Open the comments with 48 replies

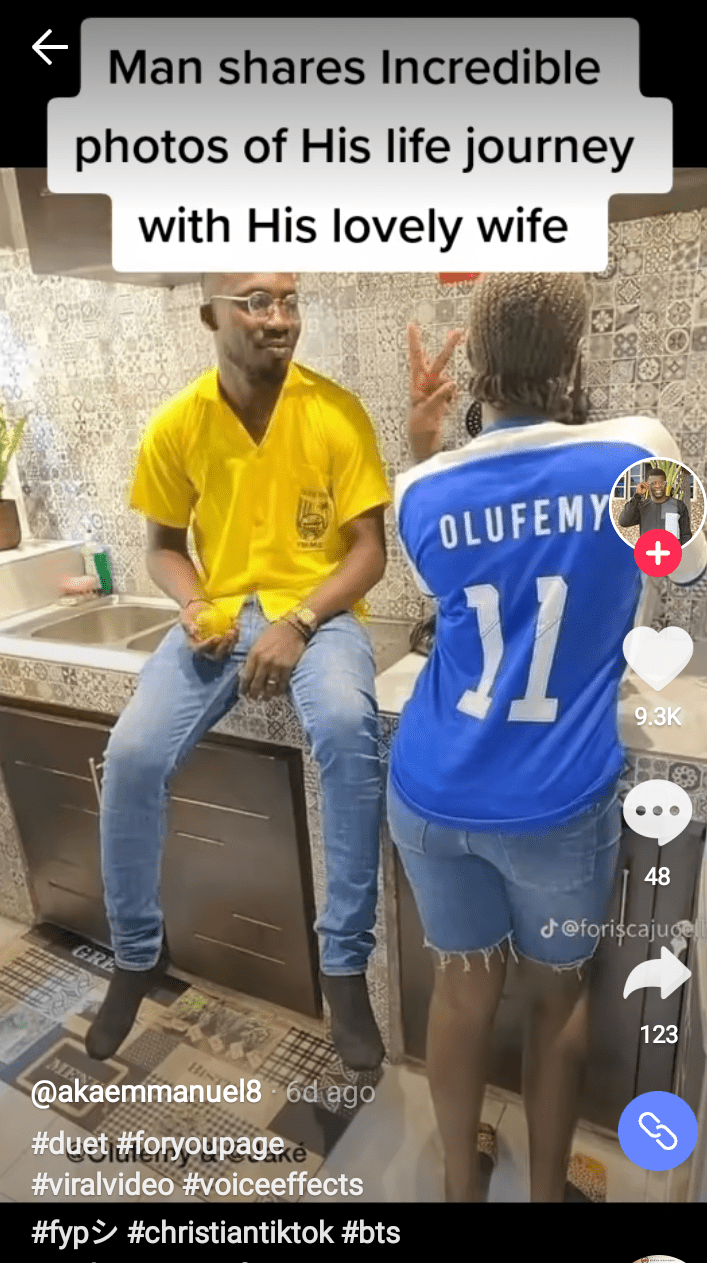(657, 812)
